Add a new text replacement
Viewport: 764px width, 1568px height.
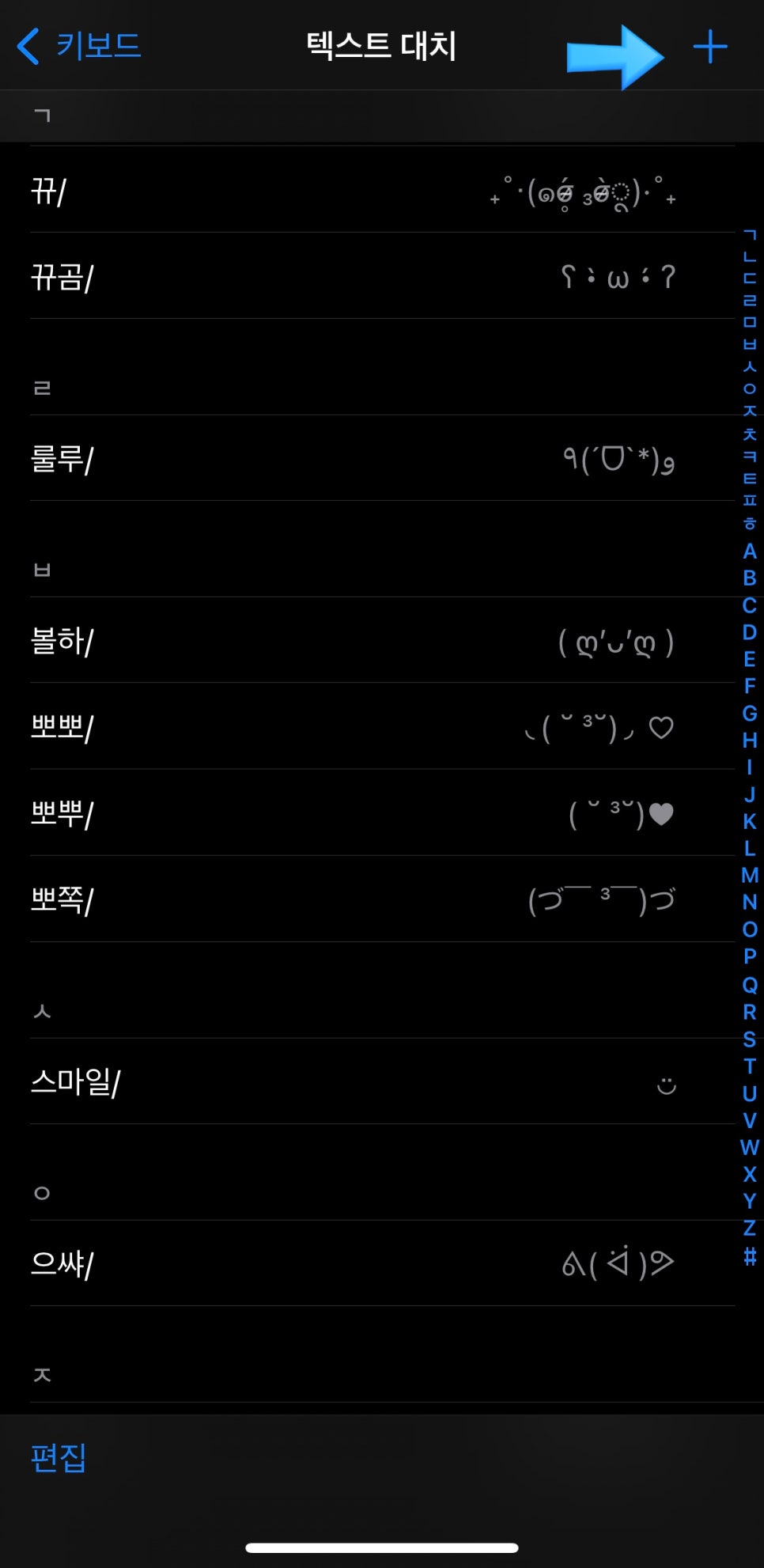(709, 47)
